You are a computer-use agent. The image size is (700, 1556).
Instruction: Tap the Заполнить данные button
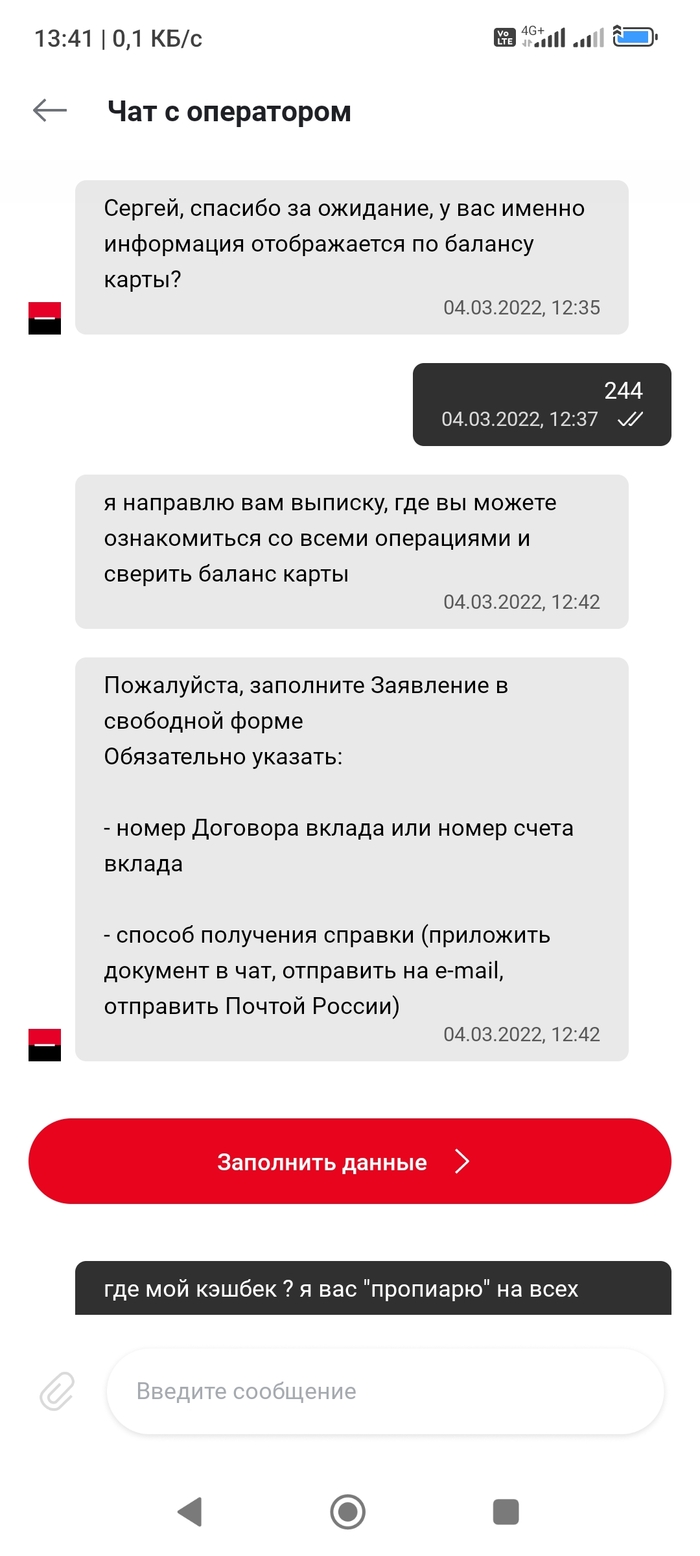point(350,1161)
